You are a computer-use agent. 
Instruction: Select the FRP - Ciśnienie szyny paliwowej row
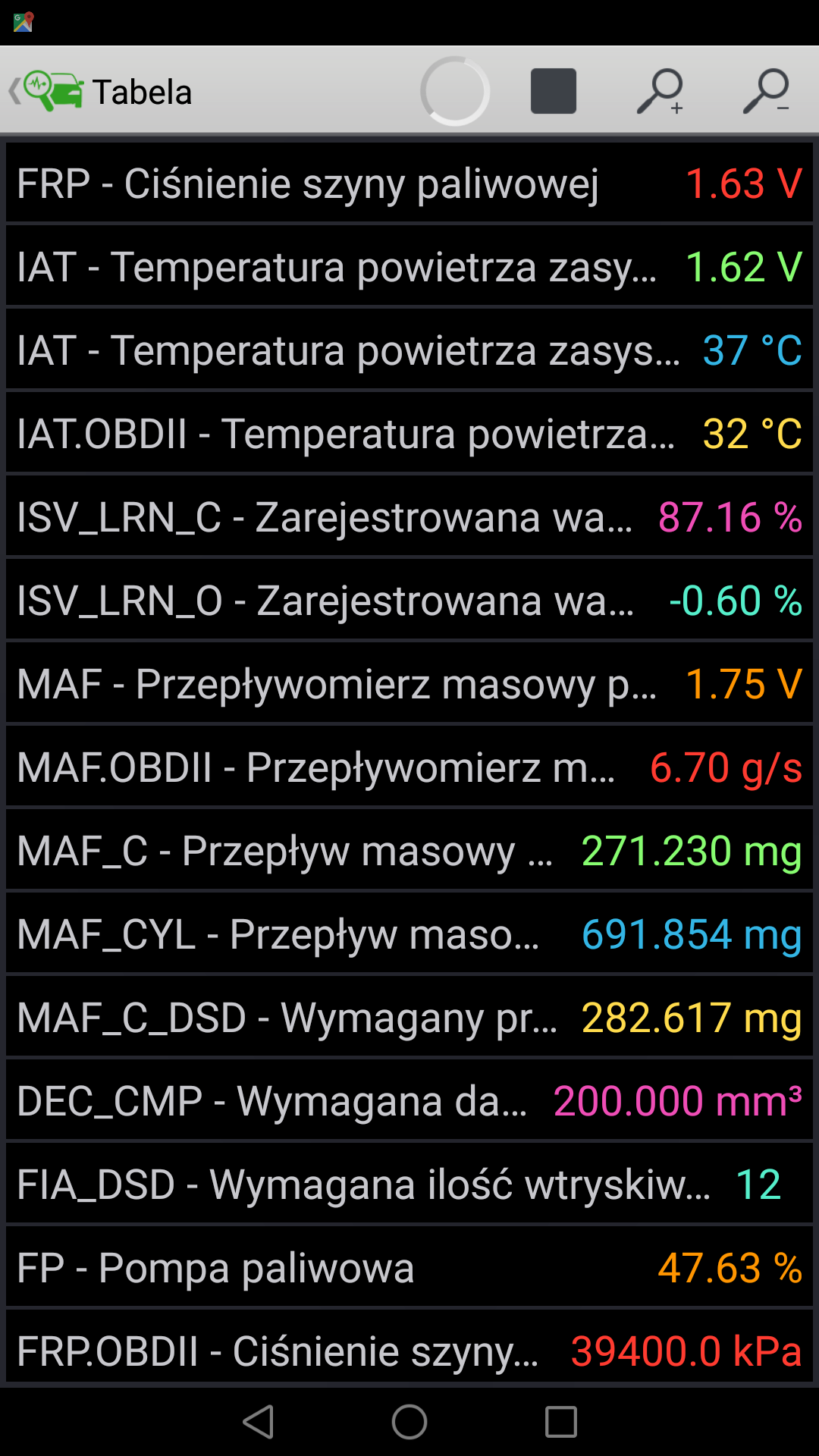(x=409, y=184)
